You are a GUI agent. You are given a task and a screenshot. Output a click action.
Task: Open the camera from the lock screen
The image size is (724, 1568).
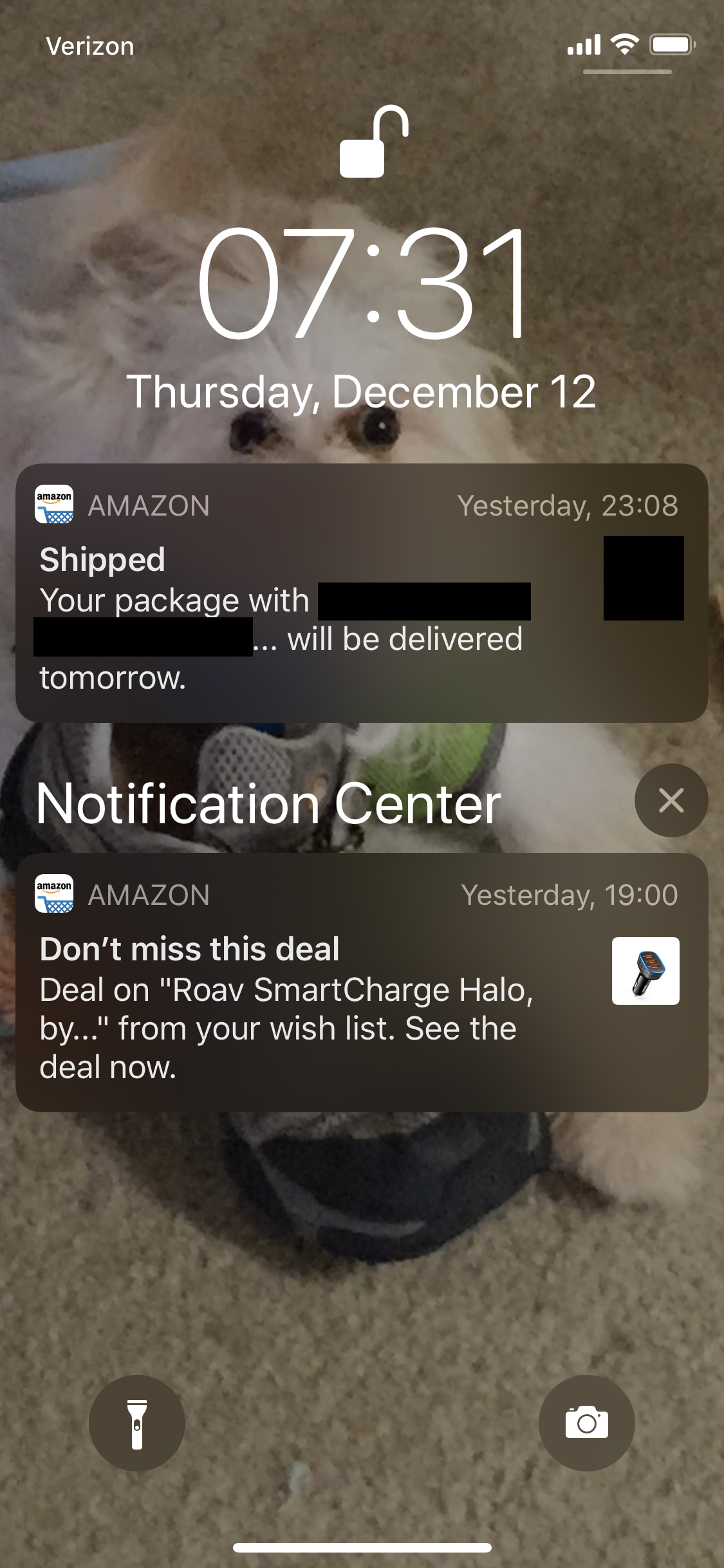point(586,1423)
